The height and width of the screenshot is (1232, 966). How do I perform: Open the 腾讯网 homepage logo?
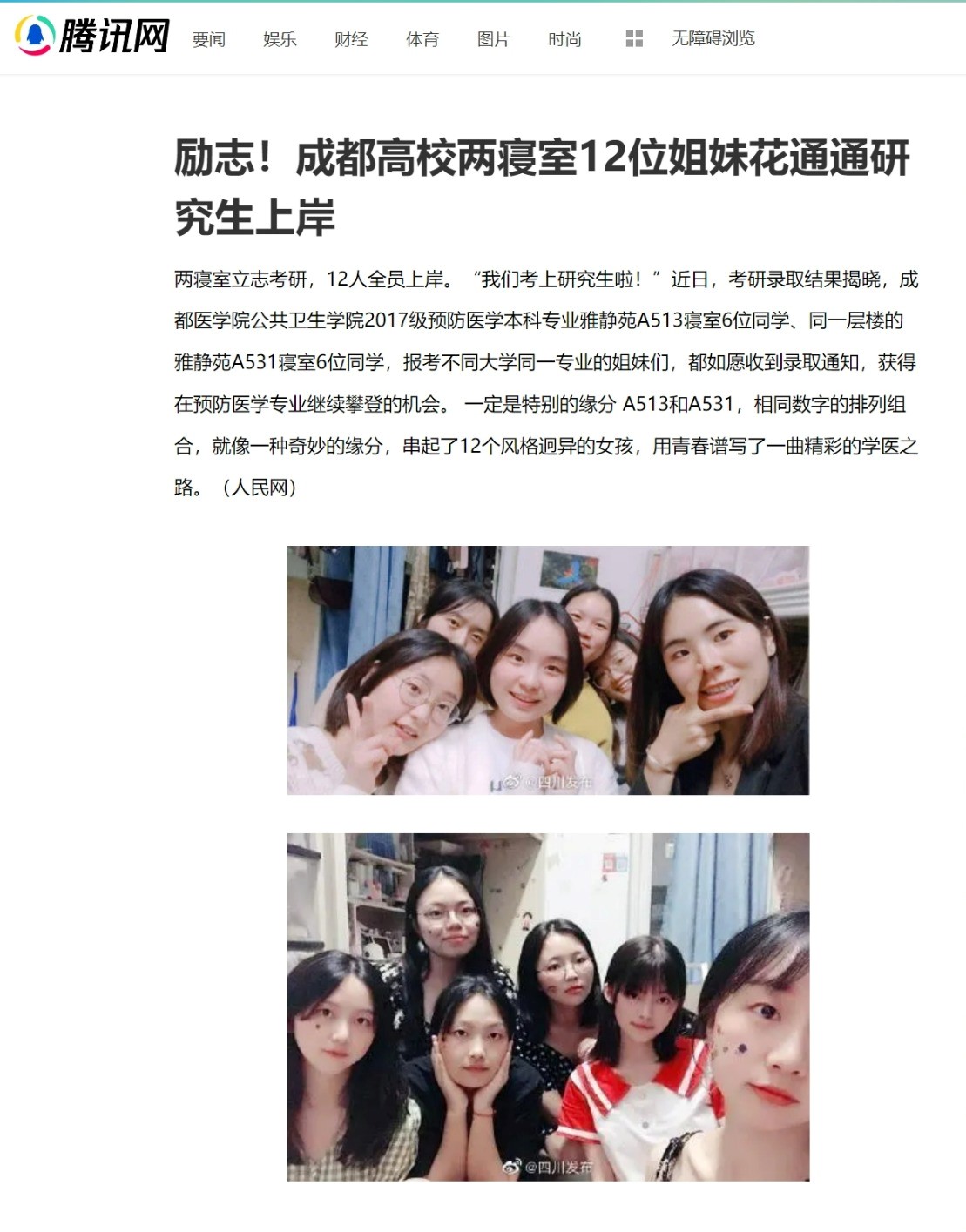click(x=91, y=37)
